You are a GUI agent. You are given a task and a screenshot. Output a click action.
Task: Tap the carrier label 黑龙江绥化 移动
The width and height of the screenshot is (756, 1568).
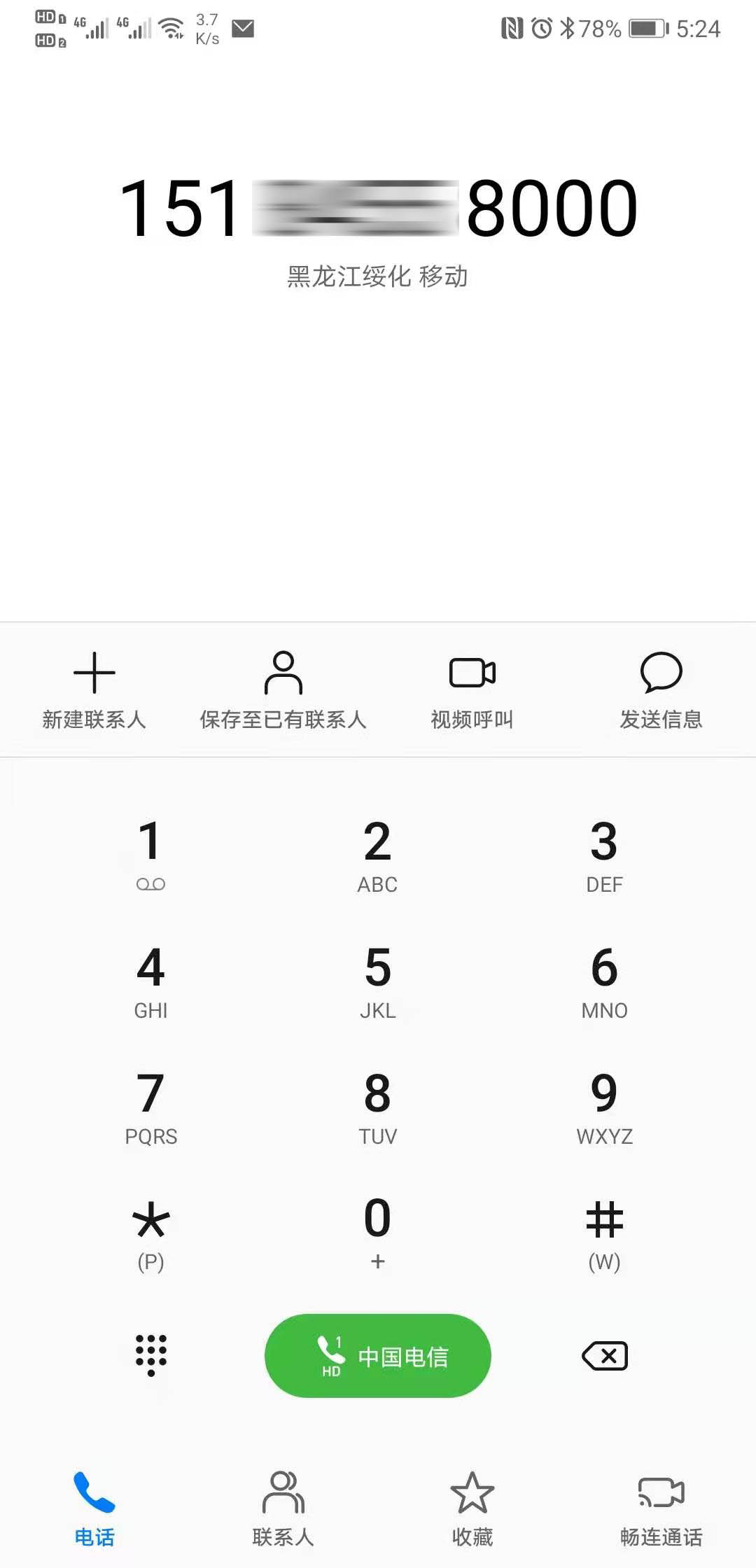click(378, 277)
